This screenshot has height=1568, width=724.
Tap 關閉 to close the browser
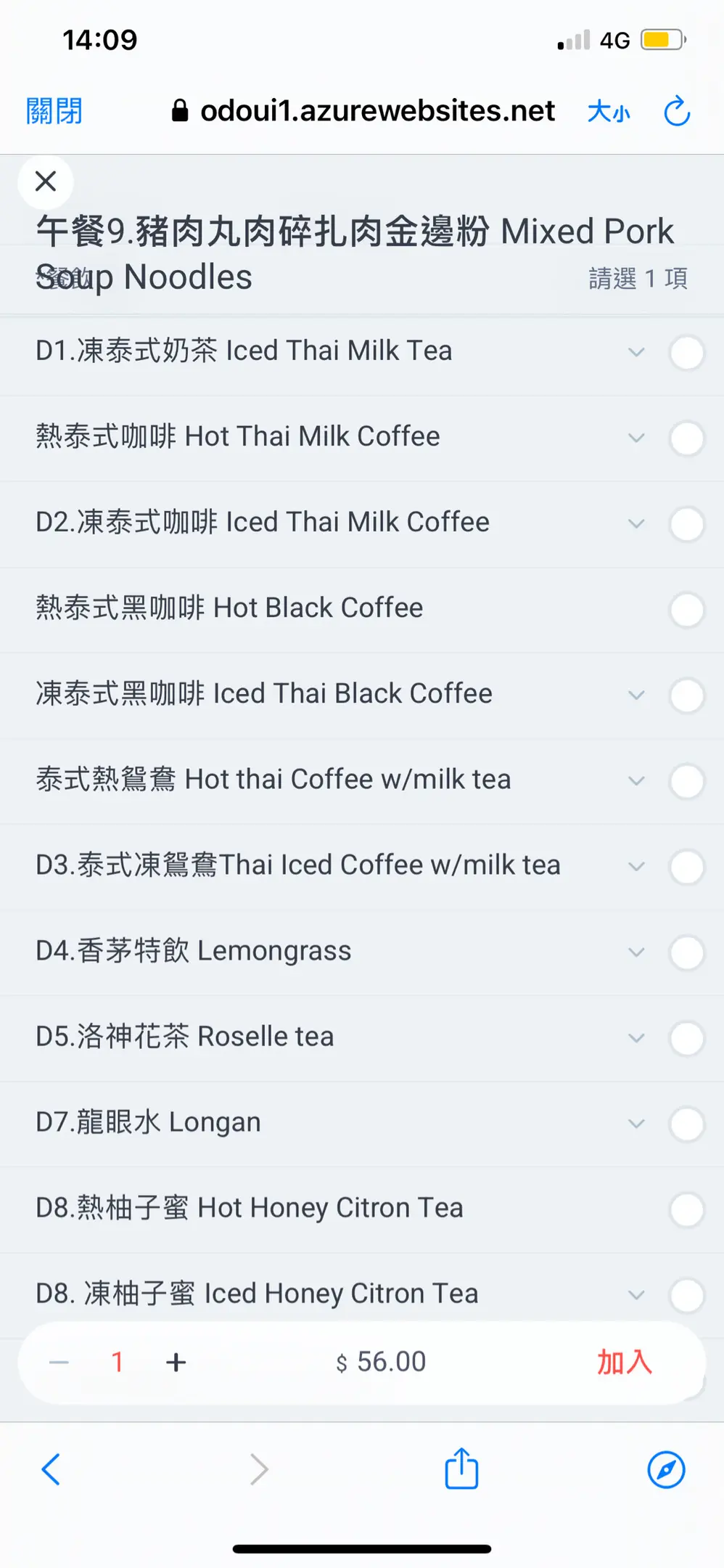(x=54, y=112)
